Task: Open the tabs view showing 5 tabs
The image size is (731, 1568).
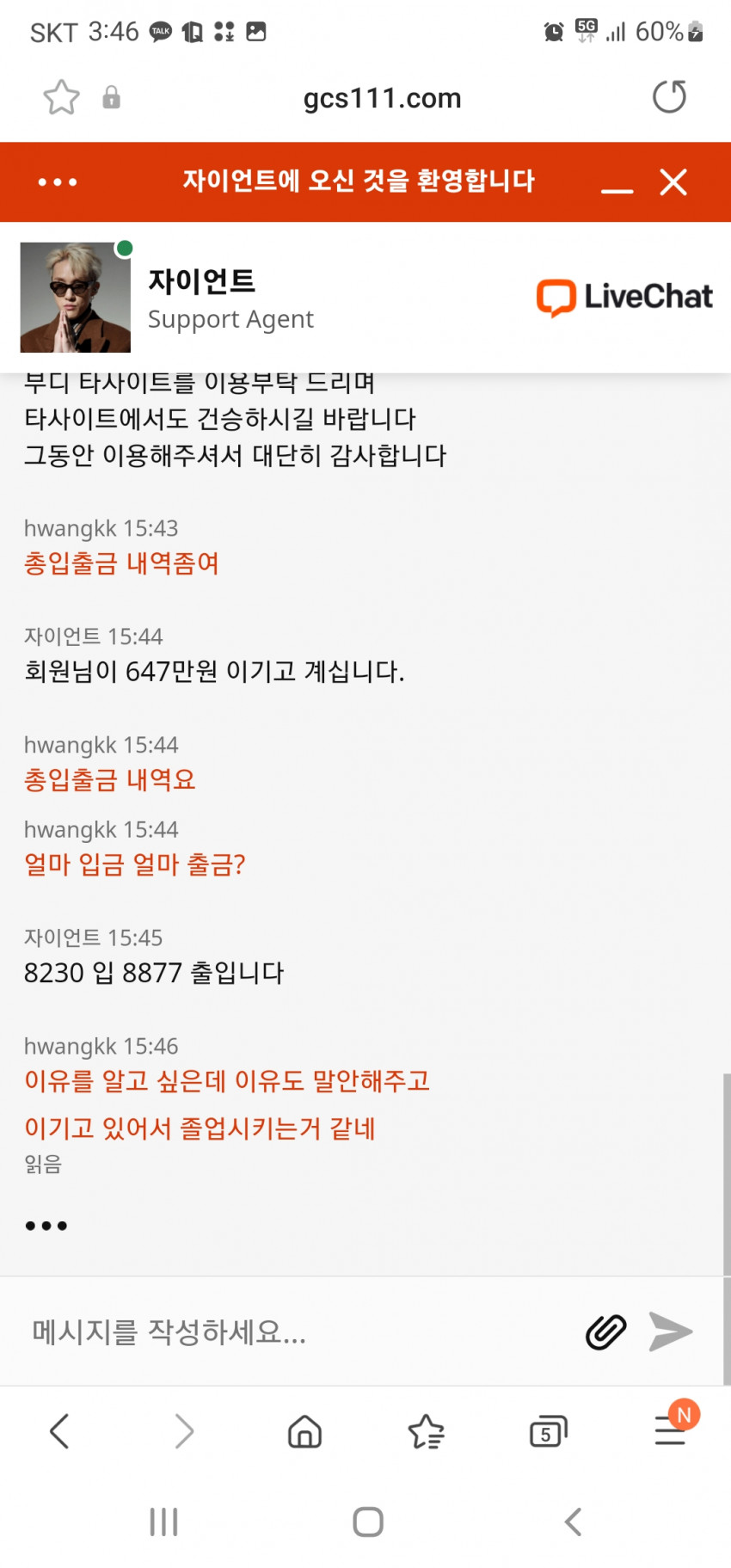Action: (x=549, y=1432)
